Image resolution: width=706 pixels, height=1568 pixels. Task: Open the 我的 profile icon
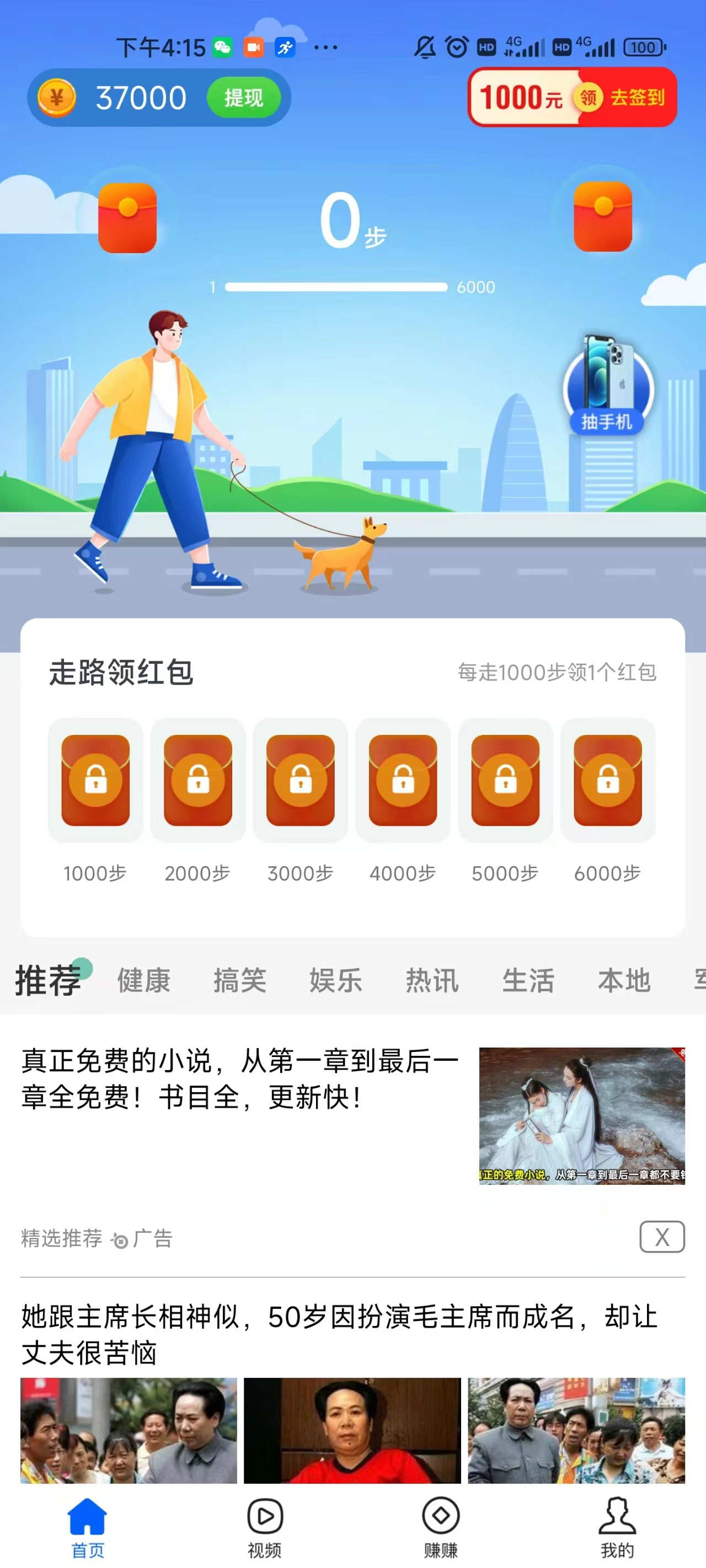point(617,1512)
